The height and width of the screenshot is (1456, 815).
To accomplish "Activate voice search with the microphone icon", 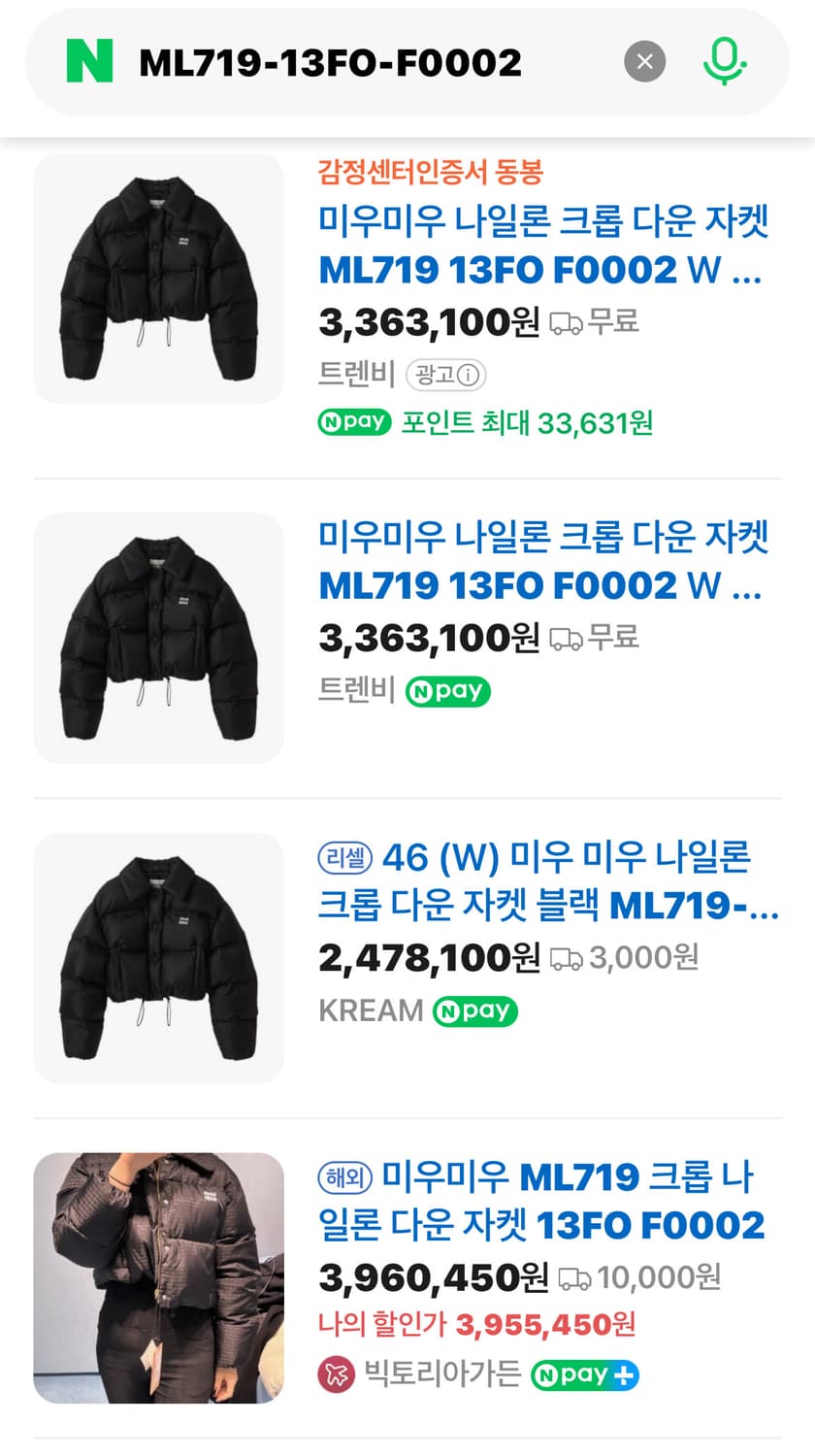I will click(725, 60).
